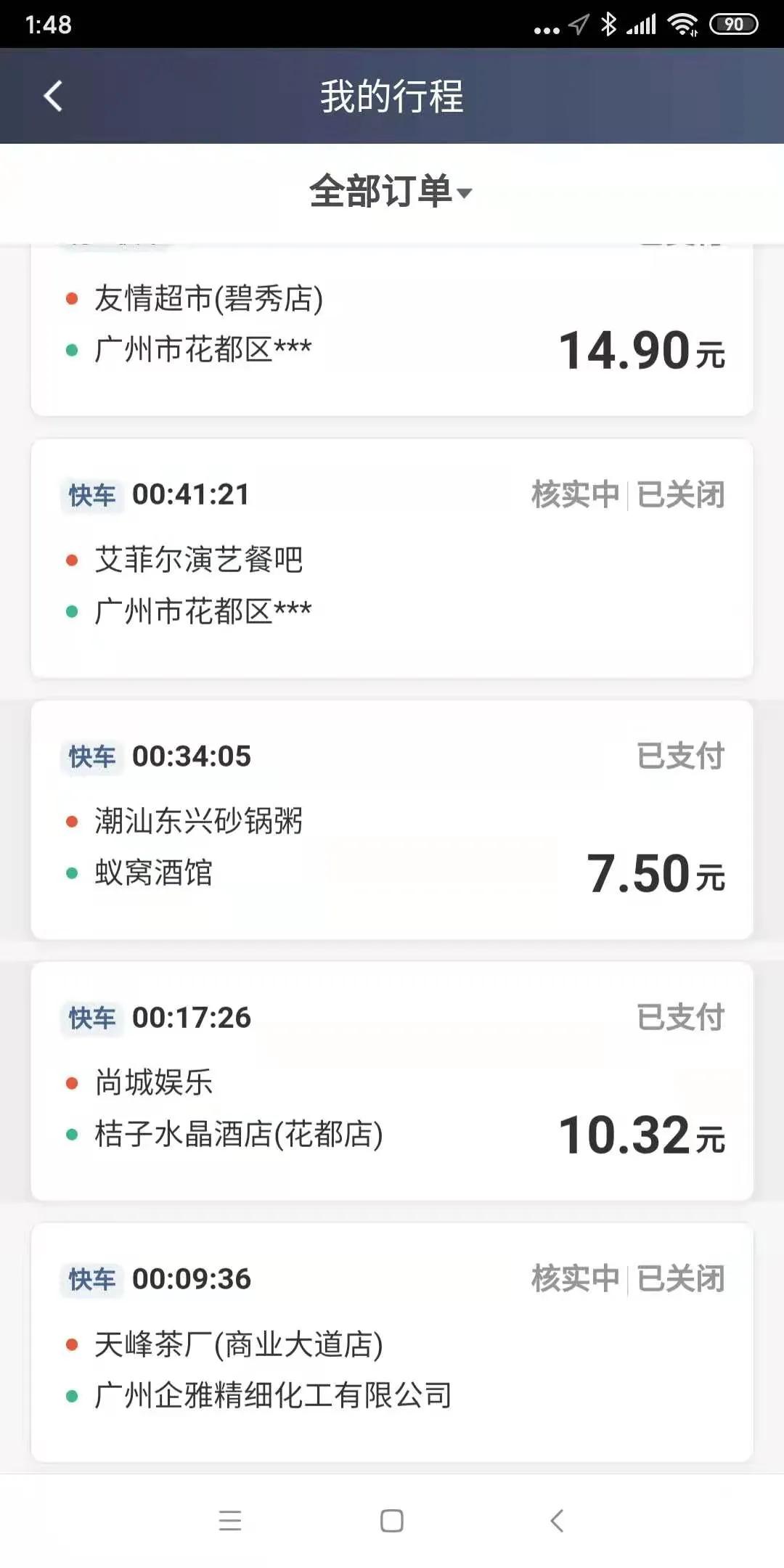This screenshot has width=784, height=1568.
Task: Tap the dropdown arrow next to 全部订单
Action: pos(468,195)
